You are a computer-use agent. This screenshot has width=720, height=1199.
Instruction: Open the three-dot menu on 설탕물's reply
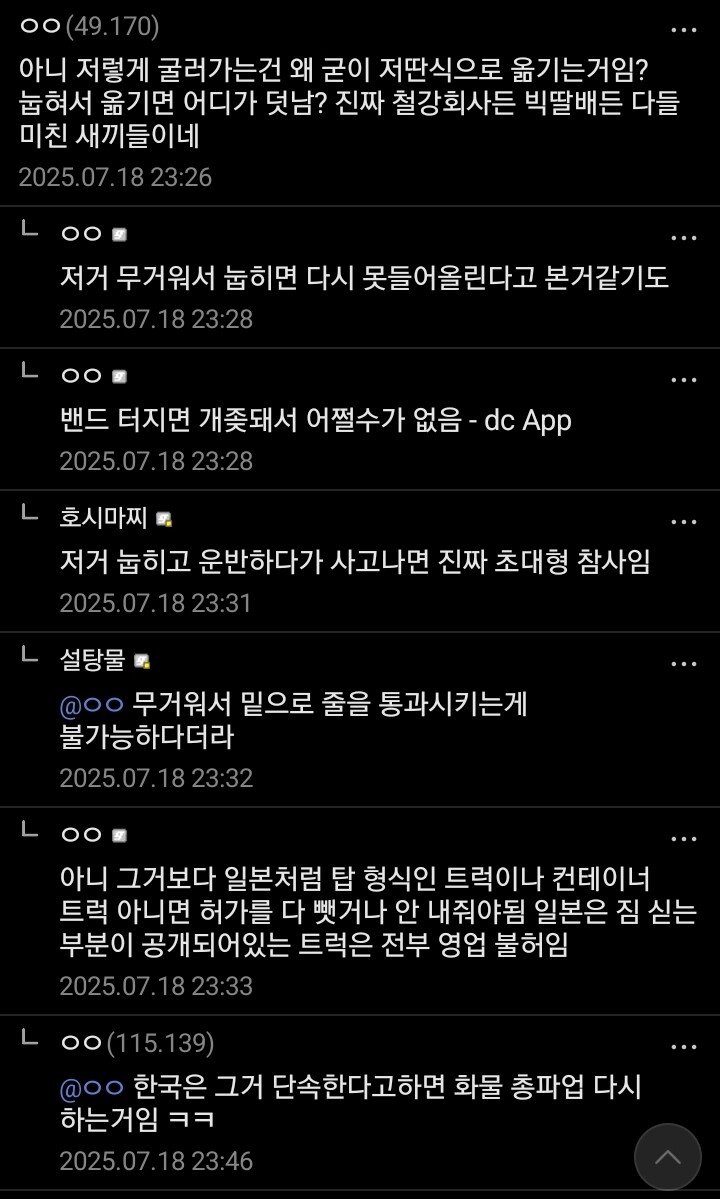coord(684,664)
